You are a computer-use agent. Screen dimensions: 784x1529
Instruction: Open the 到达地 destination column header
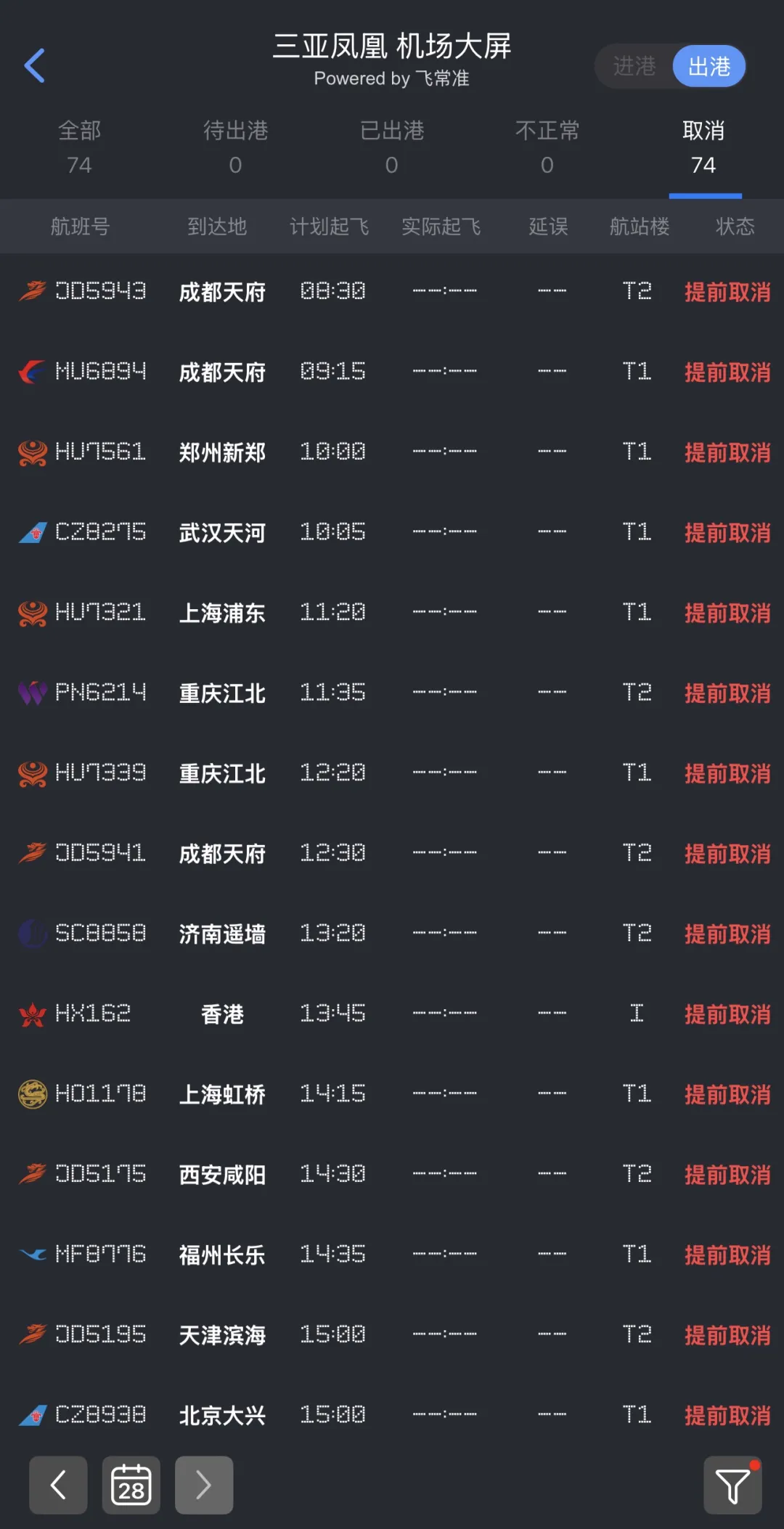[x=217, y=227]
